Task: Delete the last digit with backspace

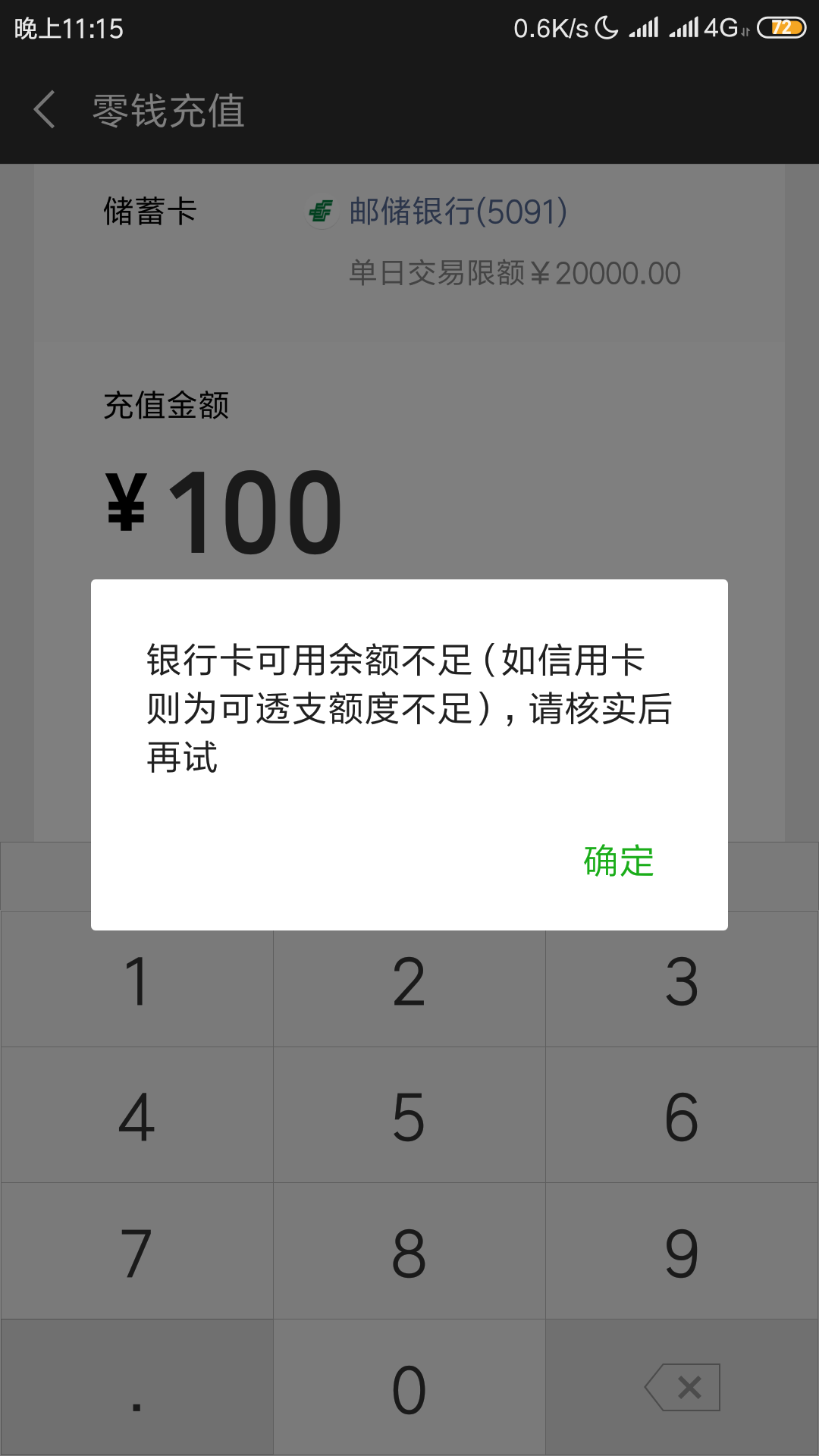Action: pos(682,1387)
